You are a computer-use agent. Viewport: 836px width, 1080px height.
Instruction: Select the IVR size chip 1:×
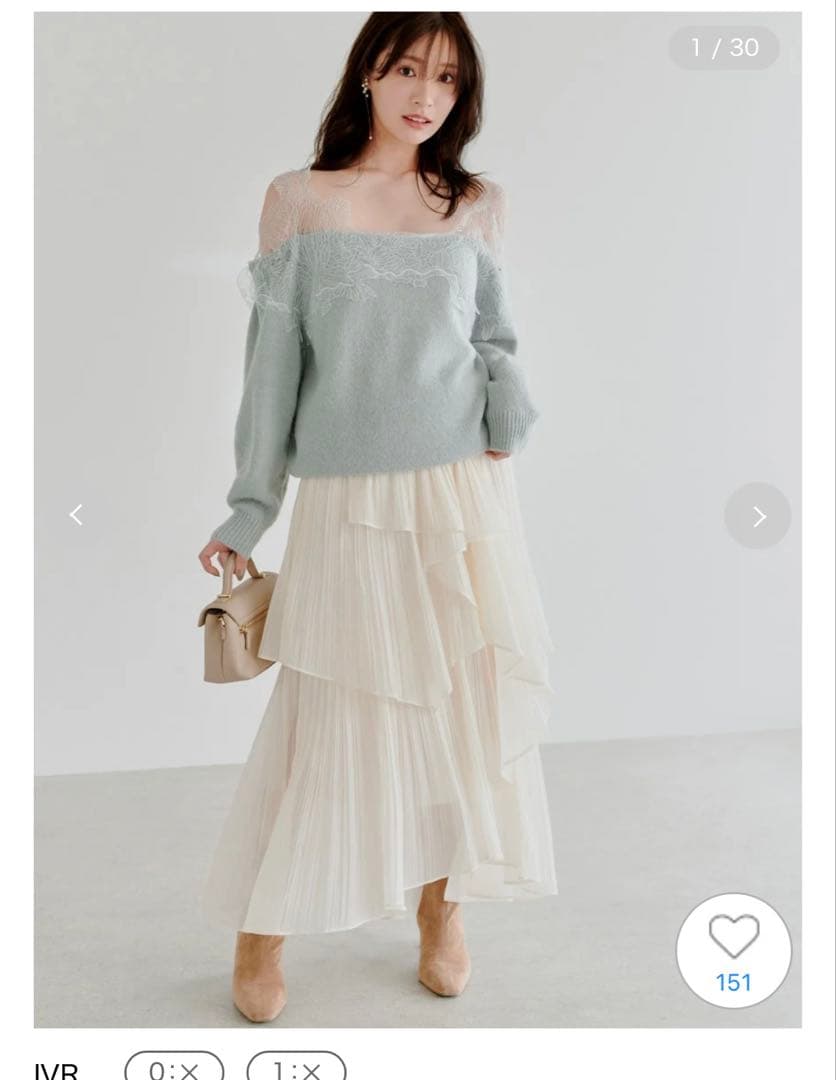tap(296, 1066)
